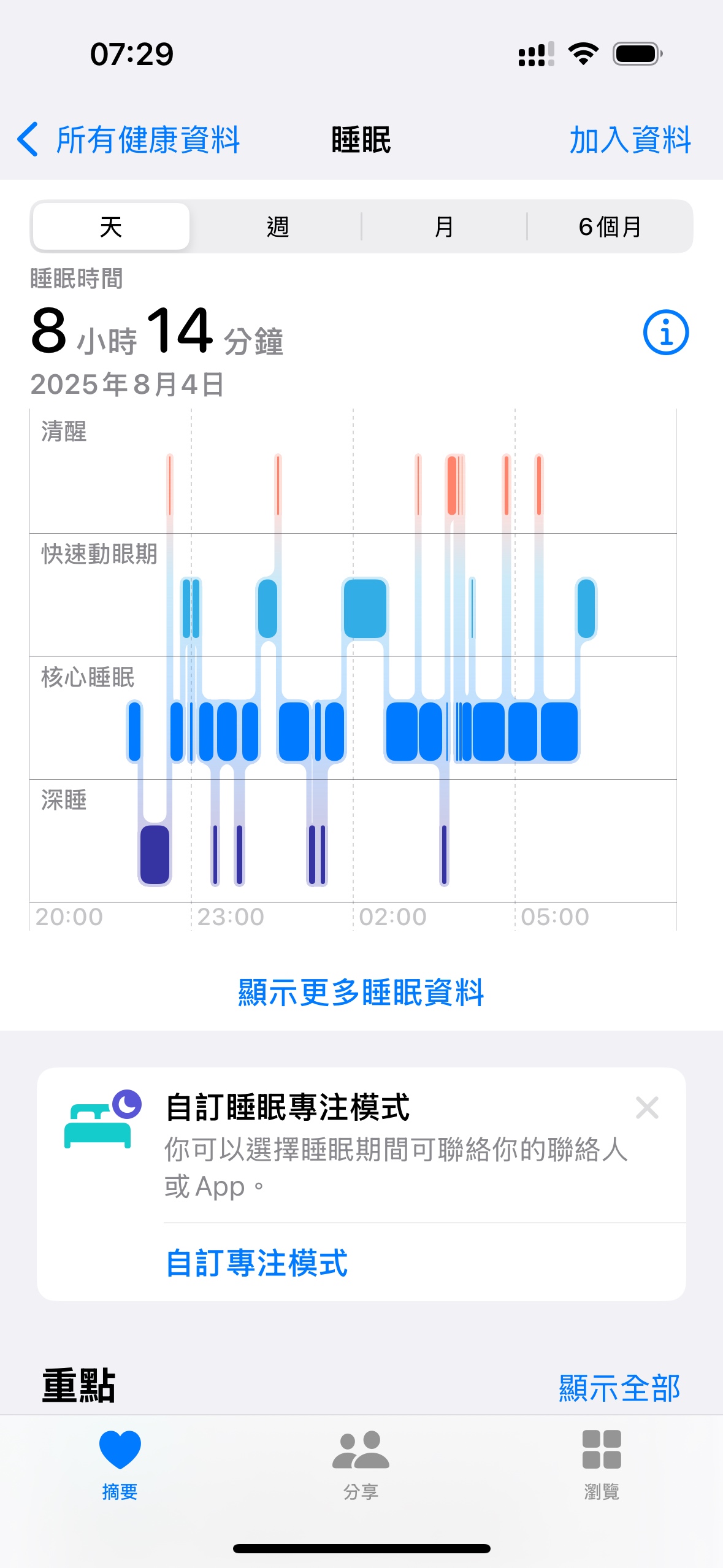The image size is (723, 1568).
Task: Switch to the 月 view
Action: (443, 227)
